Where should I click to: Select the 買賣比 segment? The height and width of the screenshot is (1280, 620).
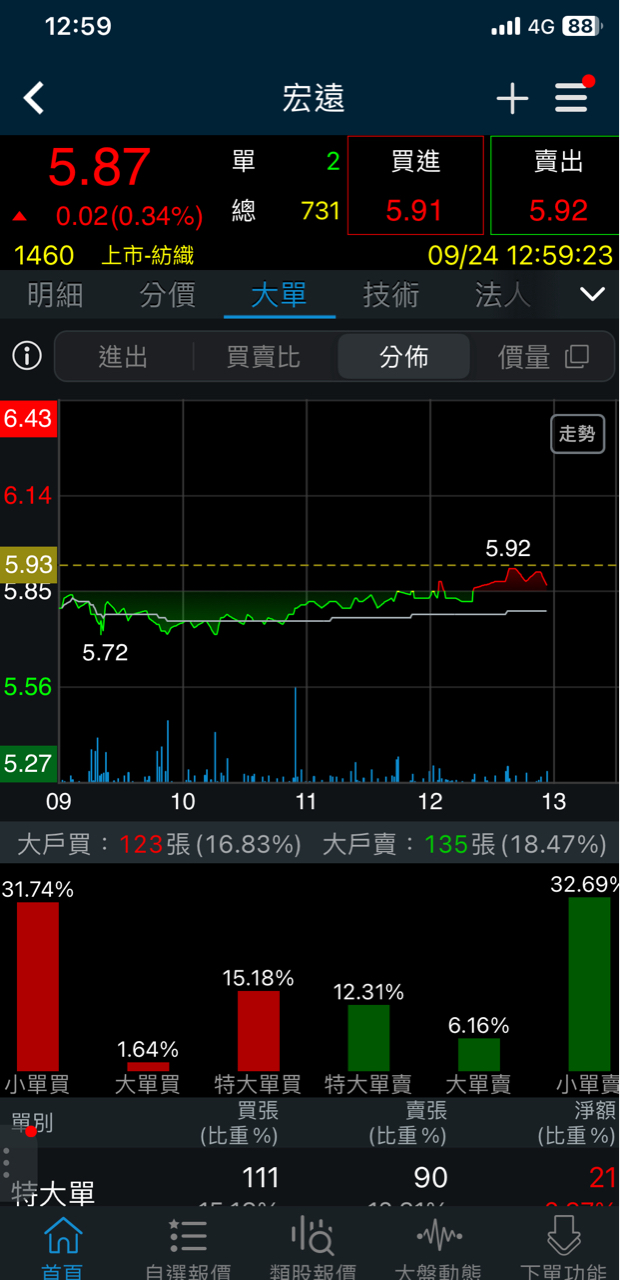tap(263, 357)
